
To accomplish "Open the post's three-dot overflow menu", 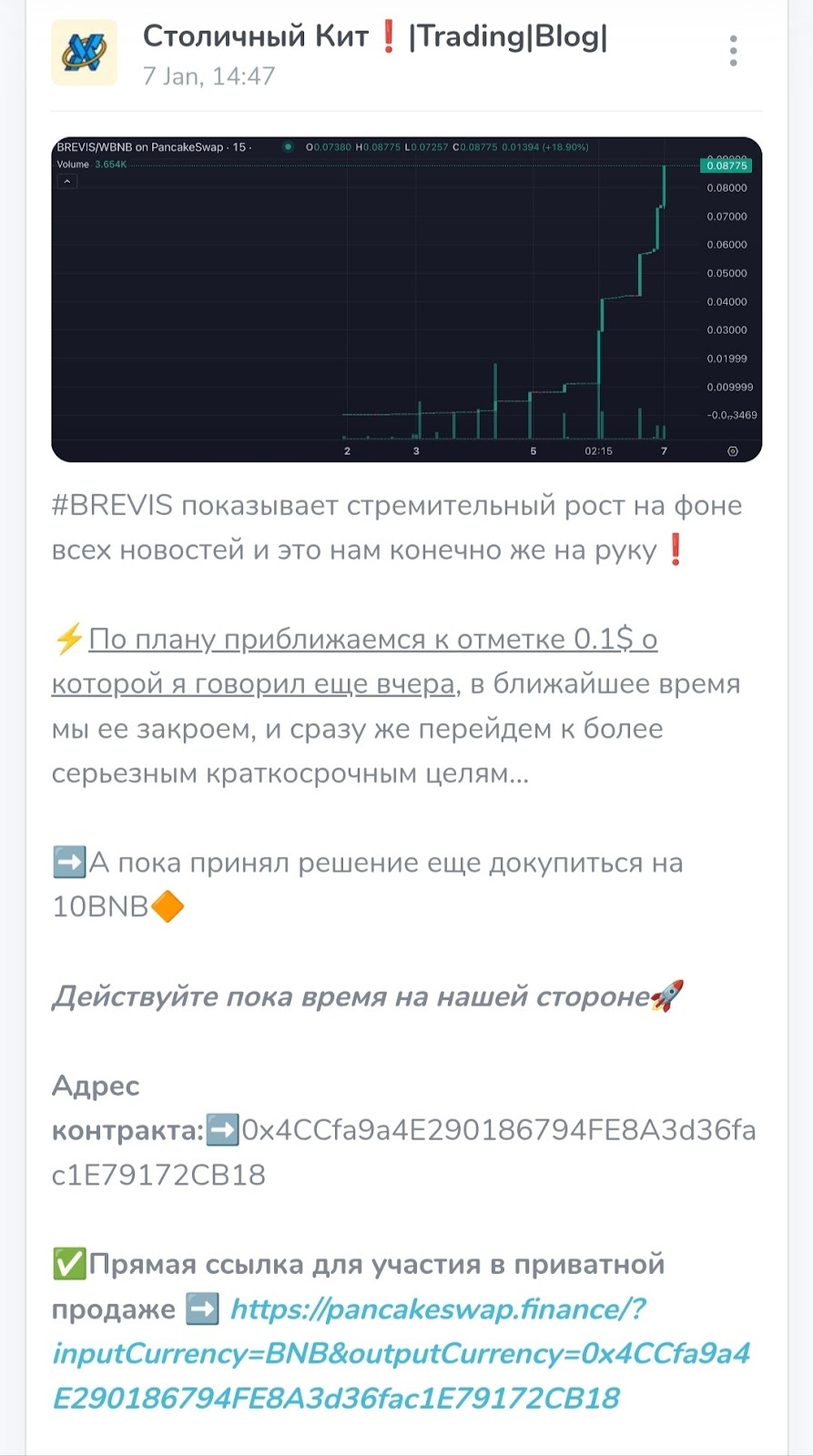I will [733, 51].
